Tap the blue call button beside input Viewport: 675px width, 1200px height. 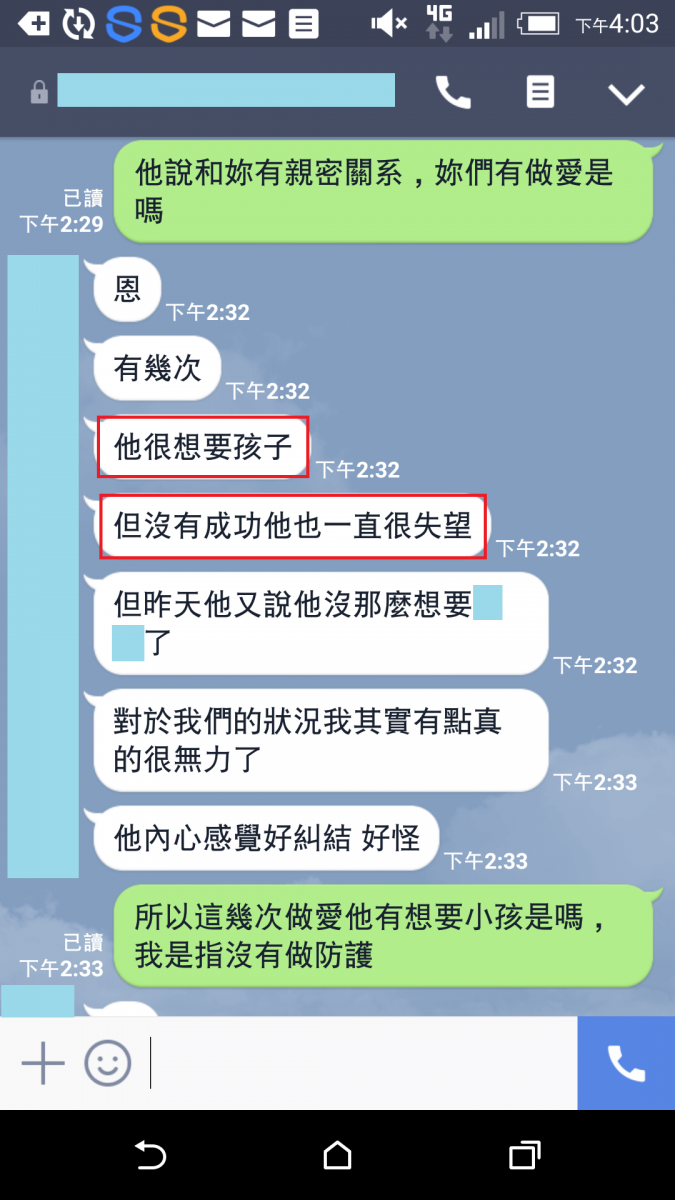pos(626,1063)
